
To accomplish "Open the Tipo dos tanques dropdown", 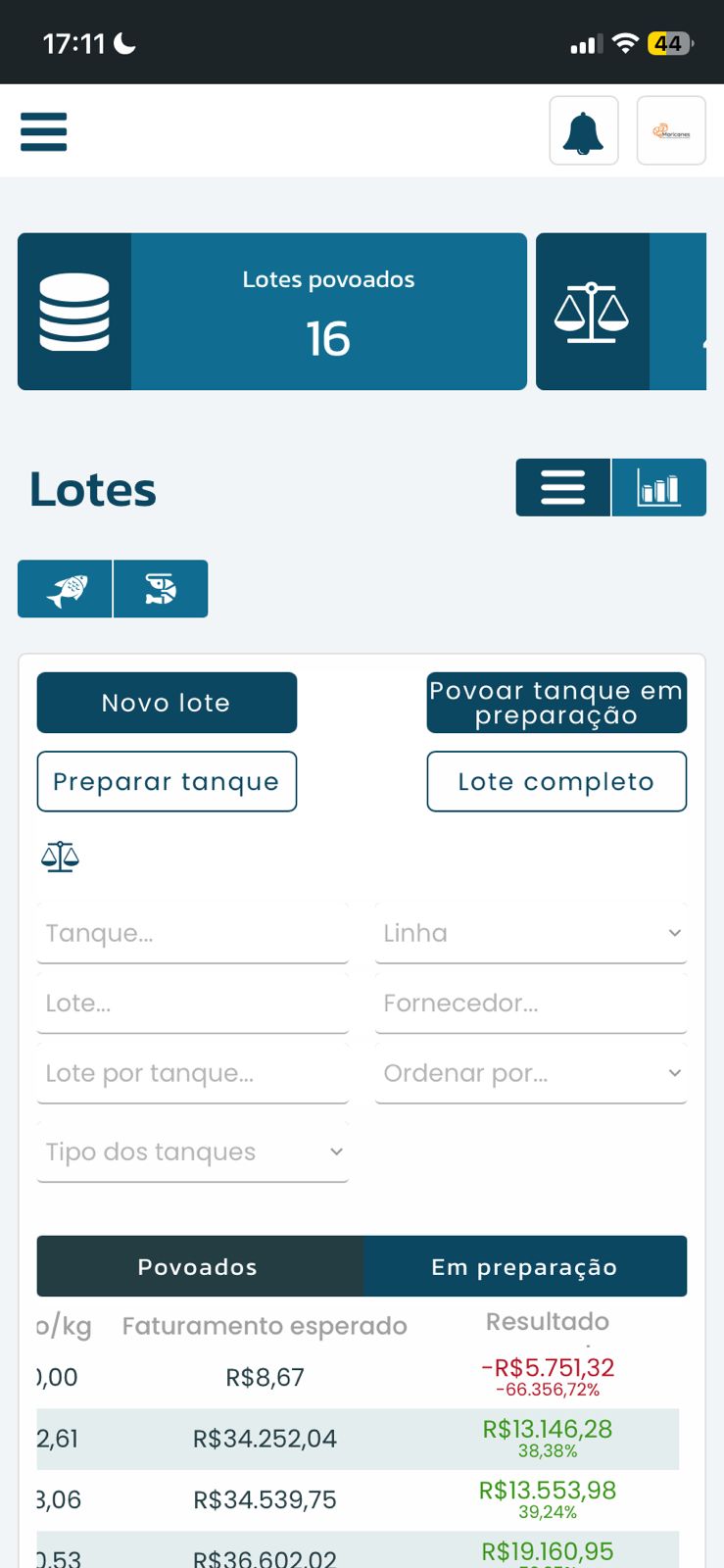I will tap(192, 1151).
